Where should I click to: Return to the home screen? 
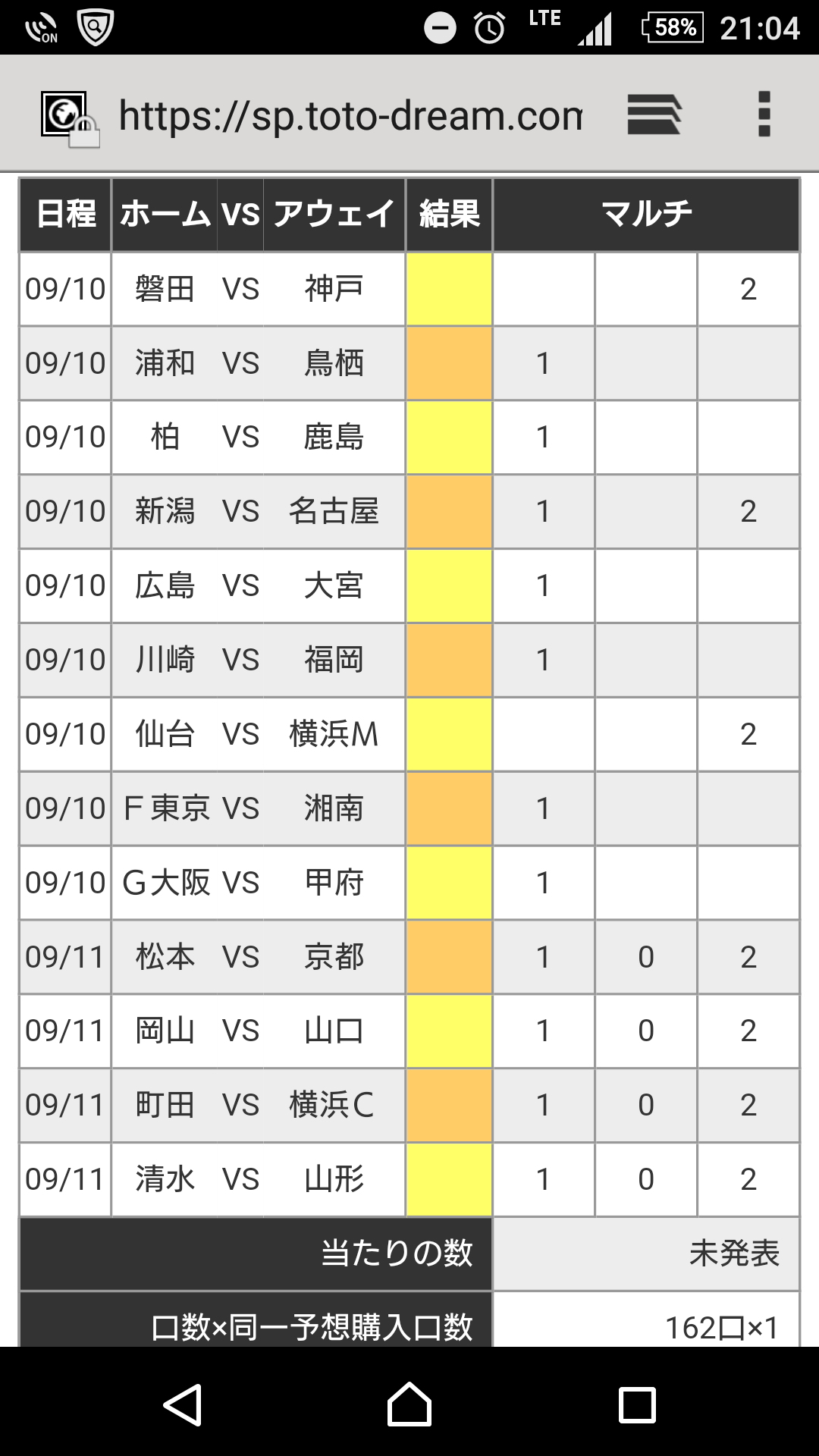point(409,1405)
